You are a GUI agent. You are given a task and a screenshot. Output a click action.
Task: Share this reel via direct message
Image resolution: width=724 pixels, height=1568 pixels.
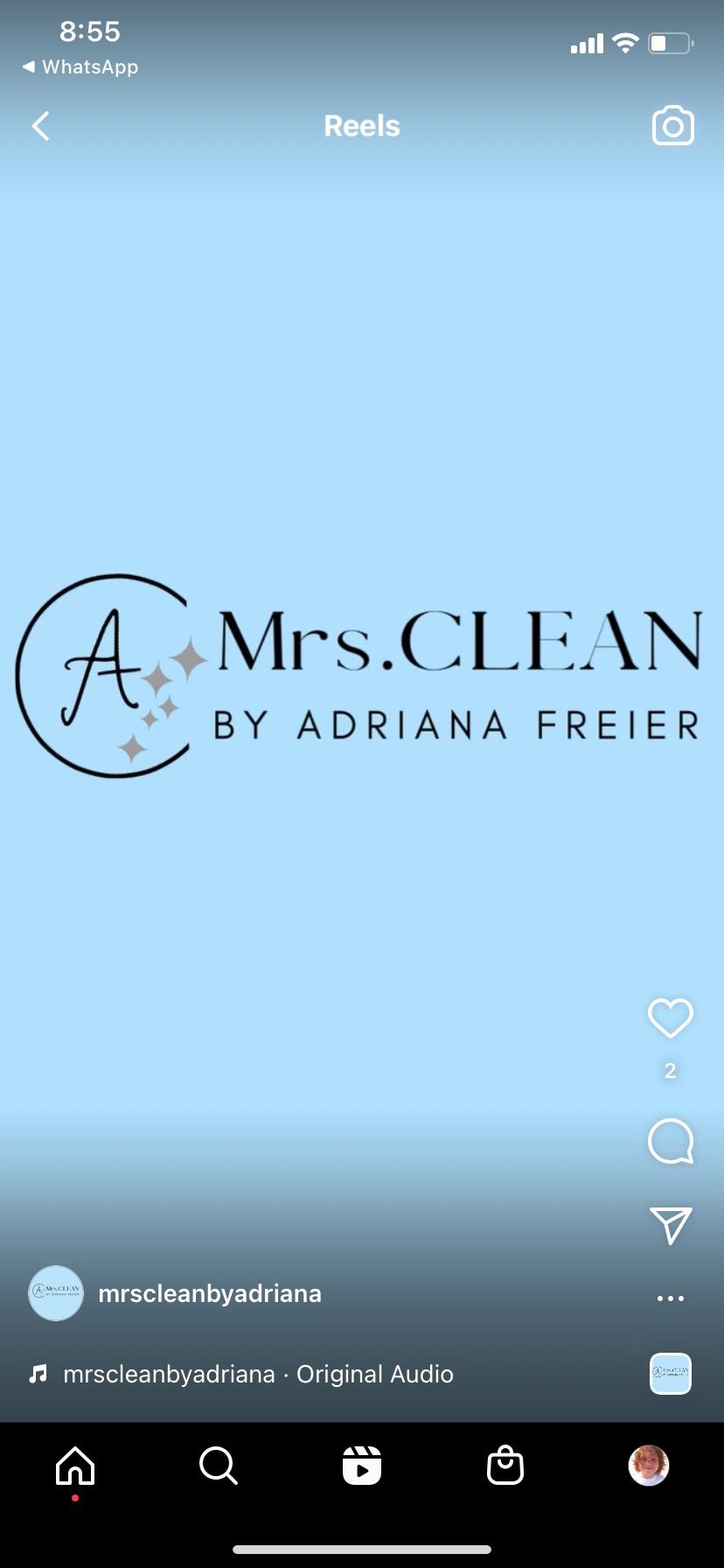(x=670, y=1225)
